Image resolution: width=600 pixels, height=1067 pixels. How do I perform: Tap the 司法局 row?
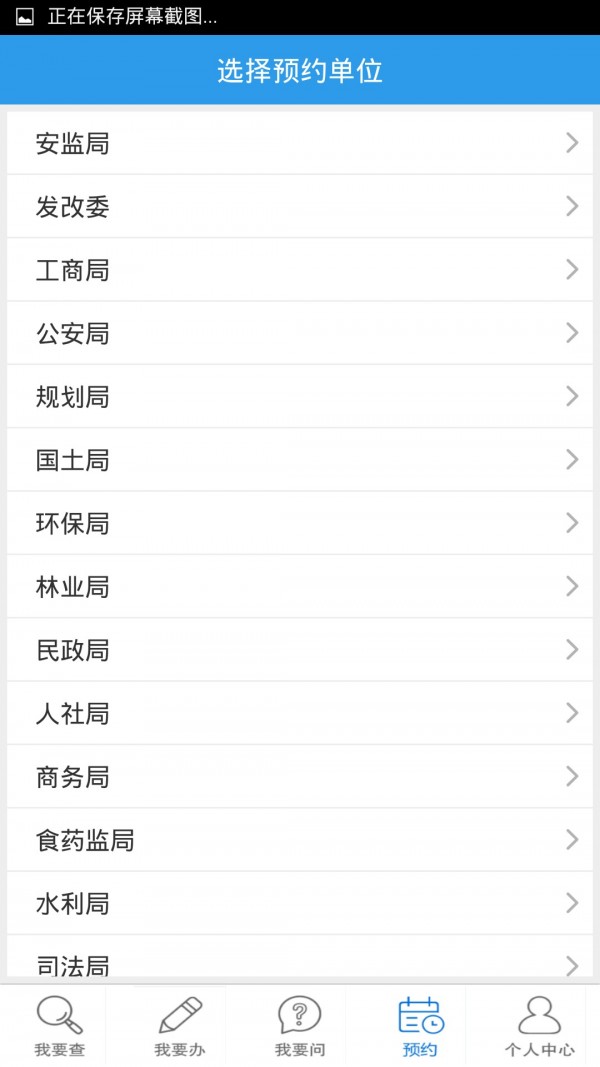[x=300, y=960]
